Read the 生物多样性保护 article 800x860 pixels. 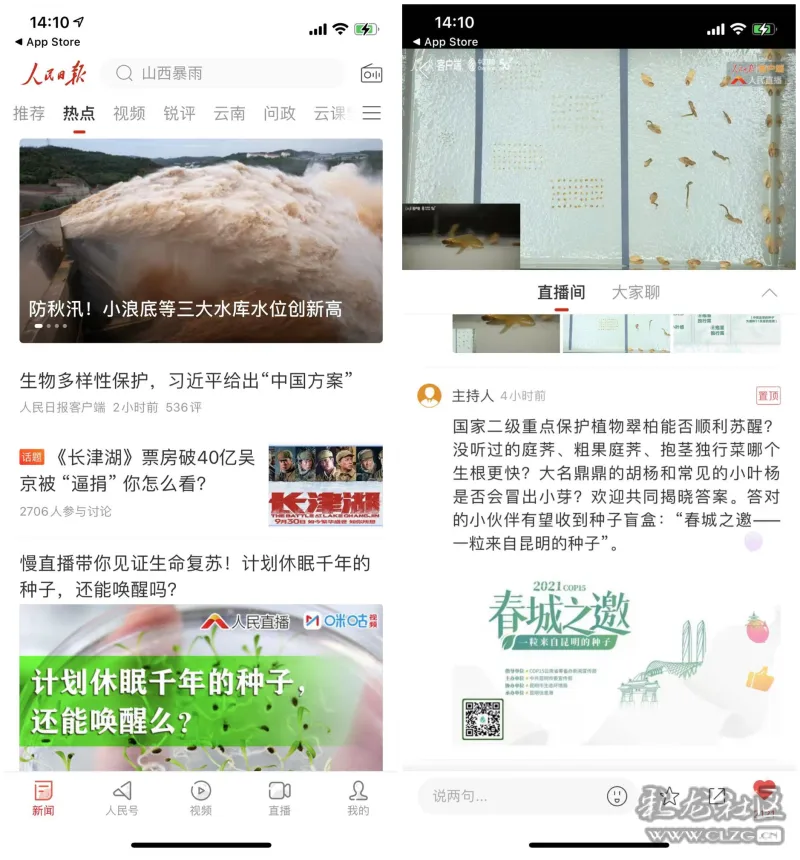tap(187, 381)
